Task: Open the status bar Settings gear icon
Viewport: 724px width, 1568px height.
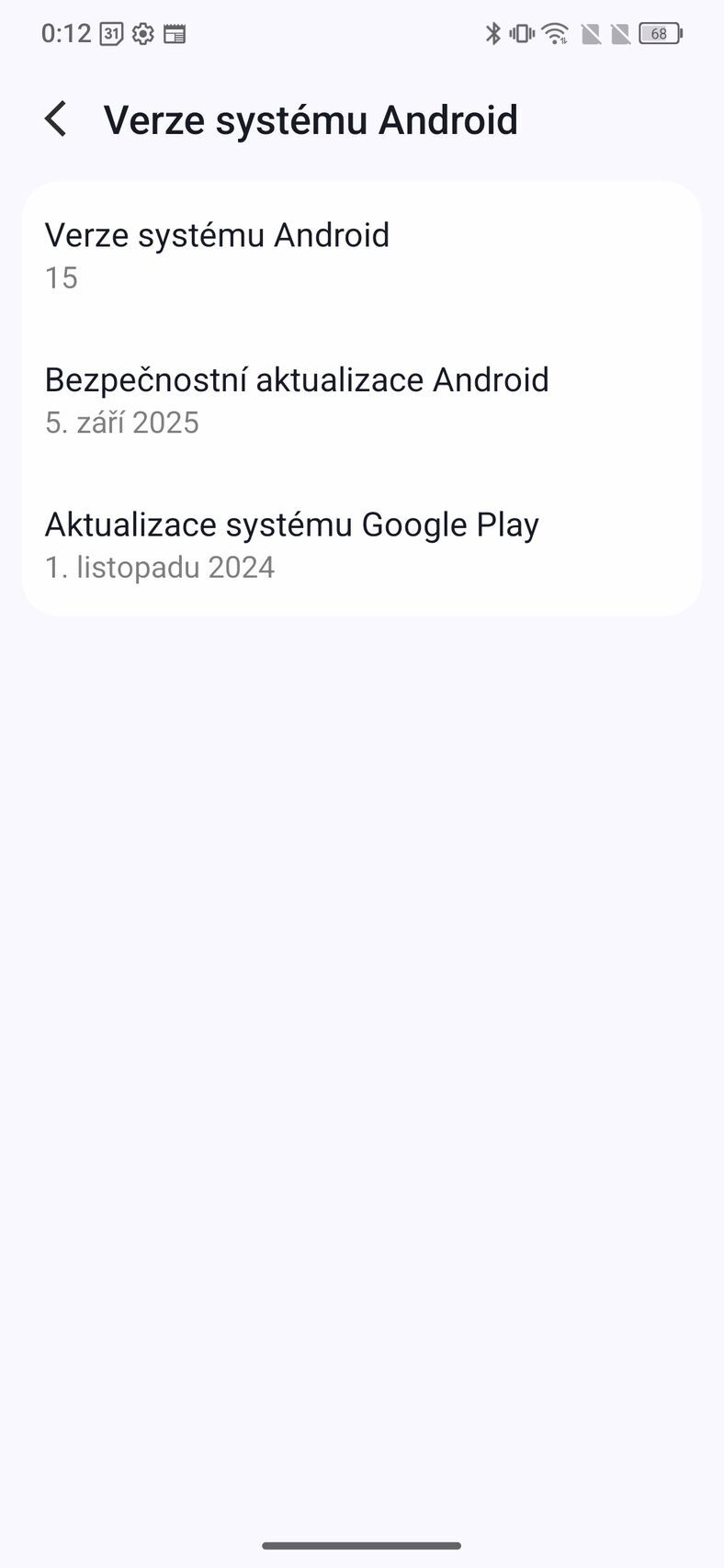Action: 141,33
